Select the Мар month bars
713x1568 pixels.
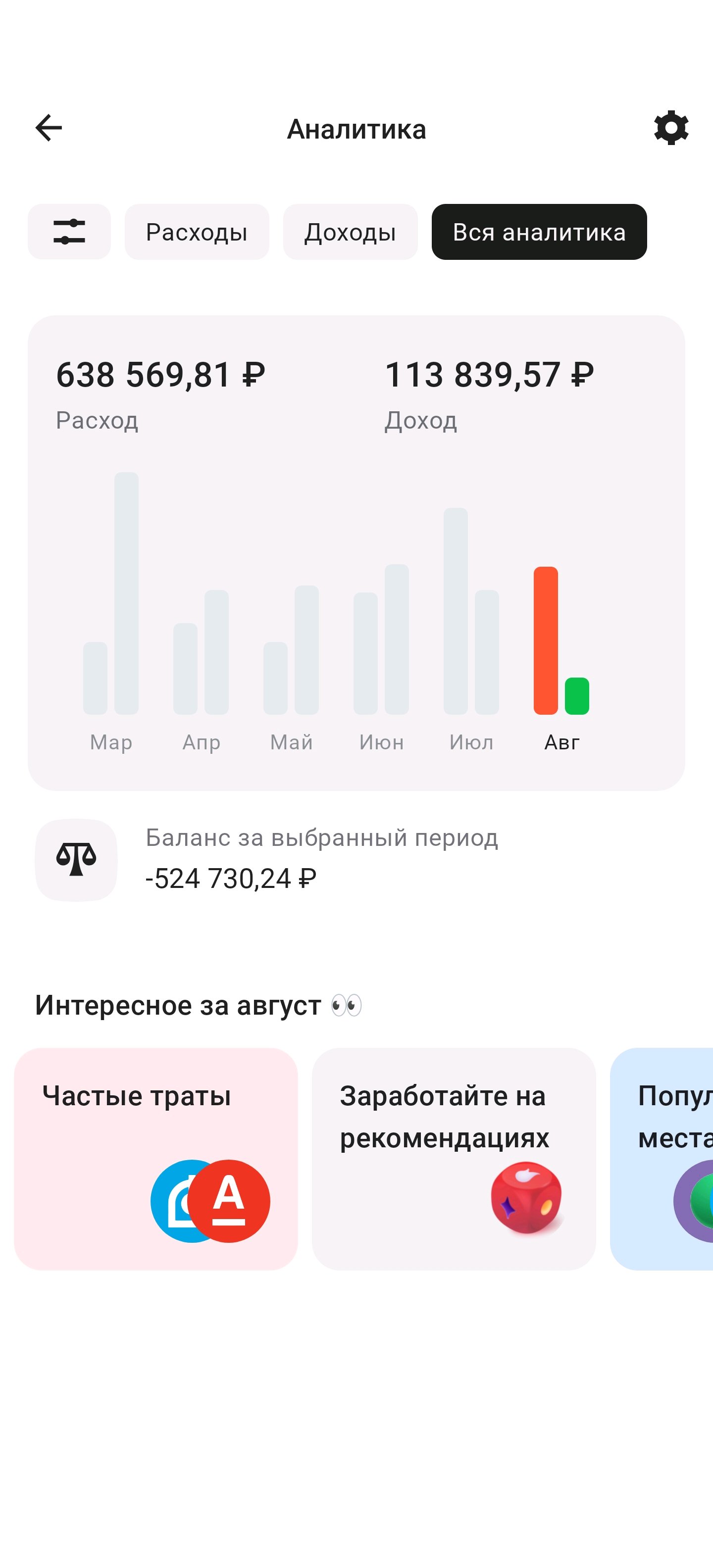[x=111, y=612]
